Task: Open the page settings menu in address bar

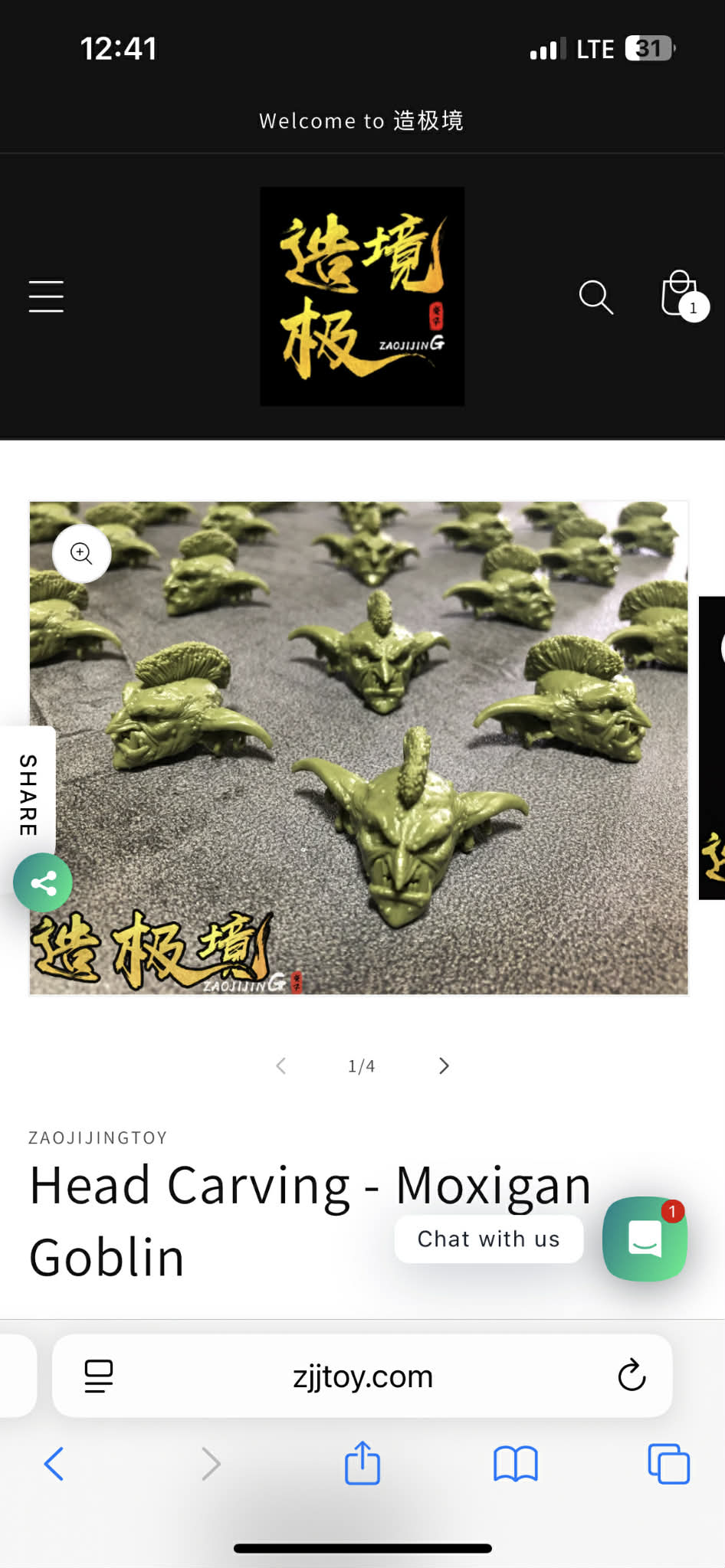Action: (x=99, y=1376)
